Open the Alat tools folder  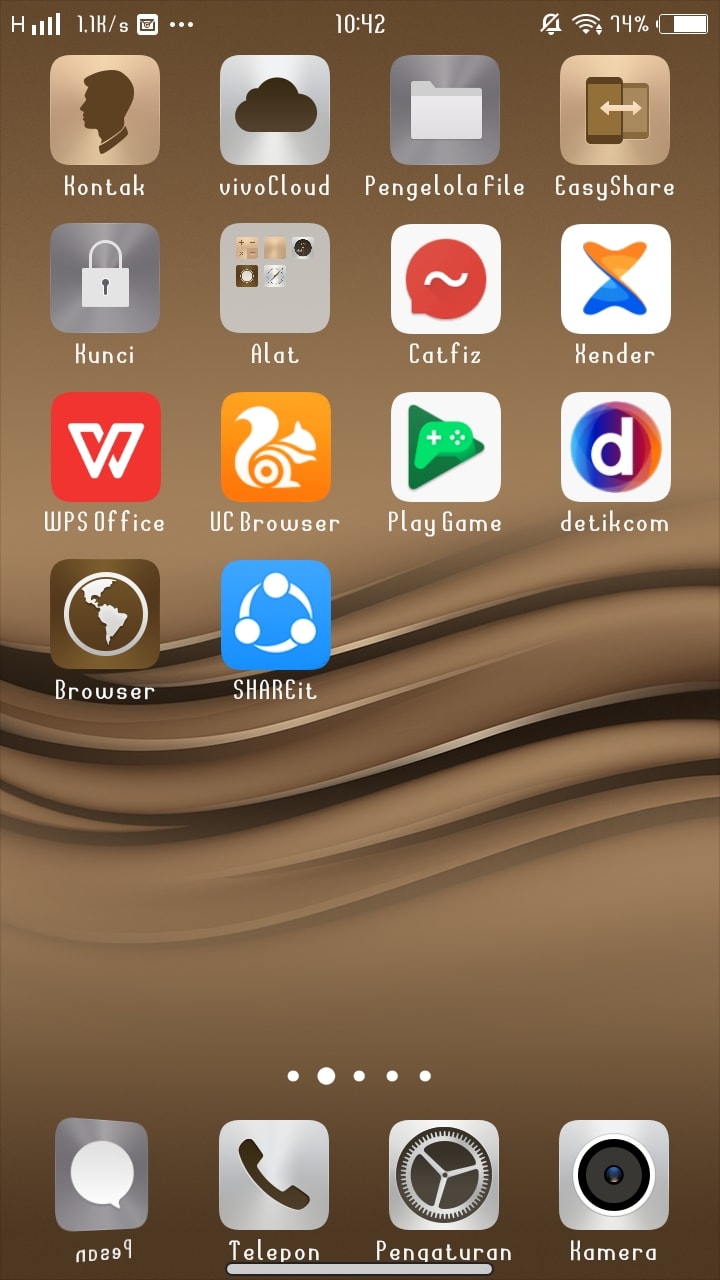tap(275, 278)
